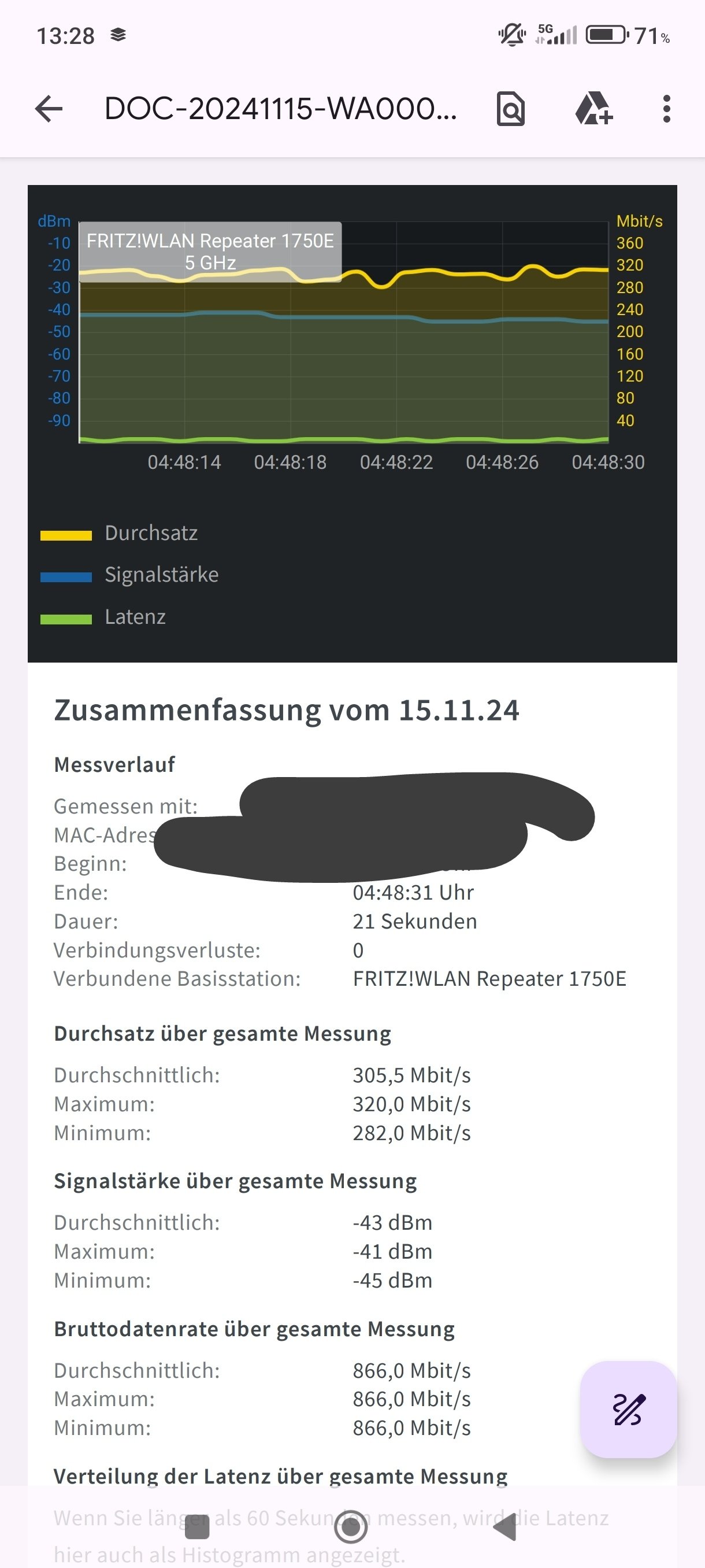Tap the system home button
Viewport: 705px width, 1568px height.
pyautogui.click(x=351, y=1526)
